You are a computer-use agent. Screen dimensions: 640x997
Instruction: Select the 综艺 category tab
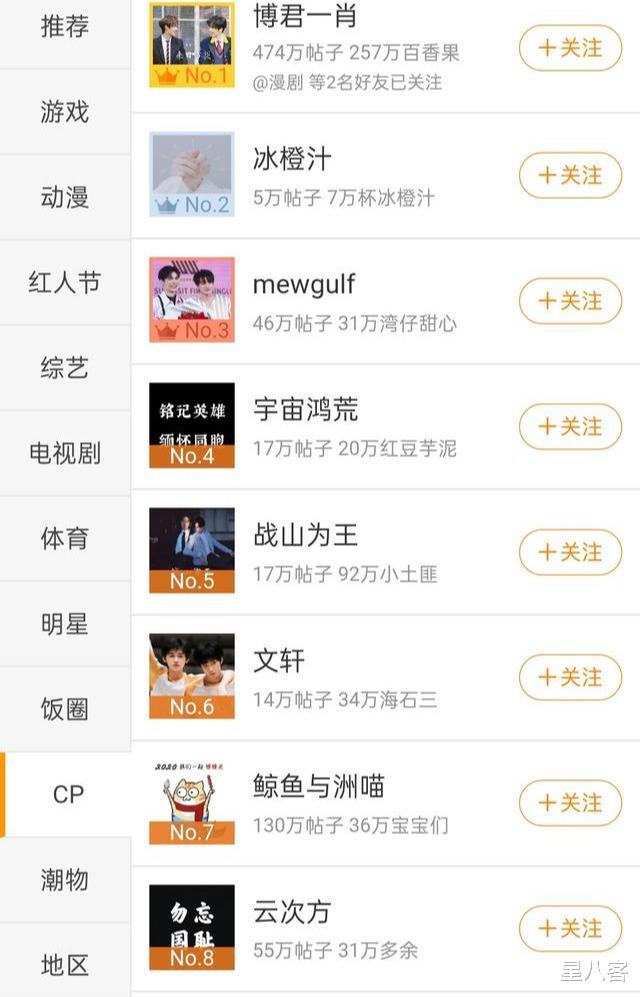click(x=65, y=368)
